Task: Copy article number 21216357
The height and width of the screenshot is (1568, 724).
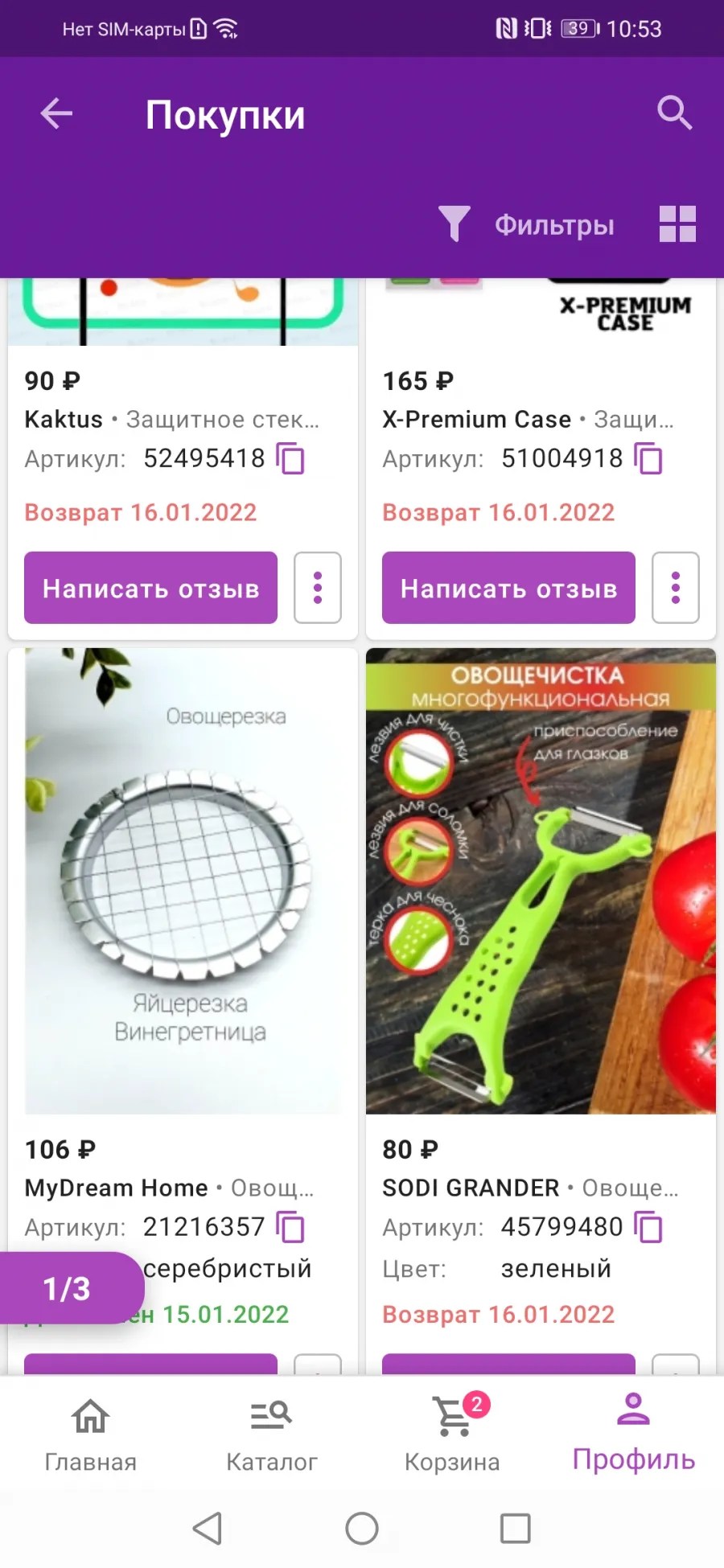Action: click(x=290, y=1227)
